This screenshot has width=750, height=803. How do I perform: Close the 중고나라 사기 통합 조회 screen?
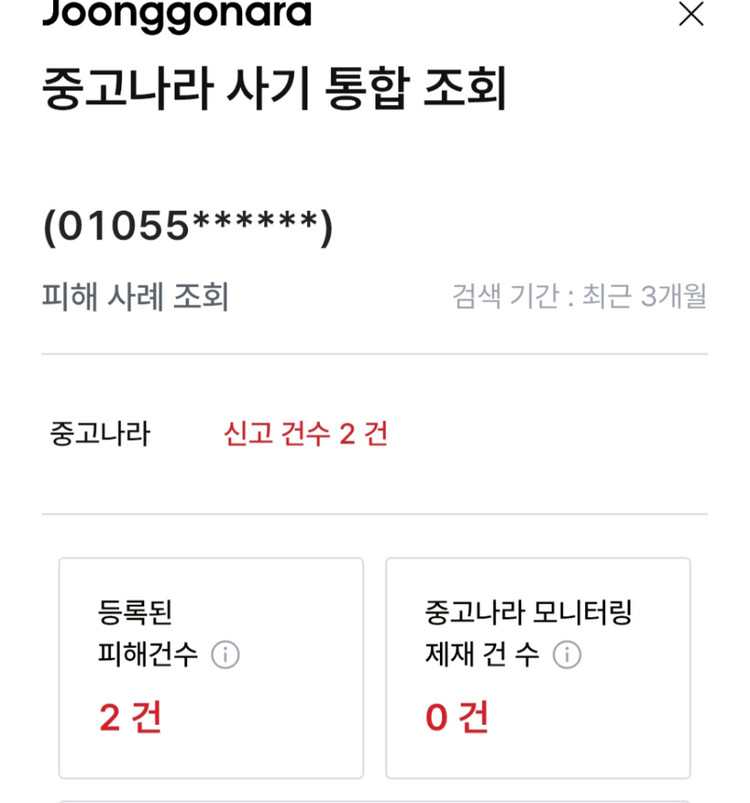coord(691,14)
